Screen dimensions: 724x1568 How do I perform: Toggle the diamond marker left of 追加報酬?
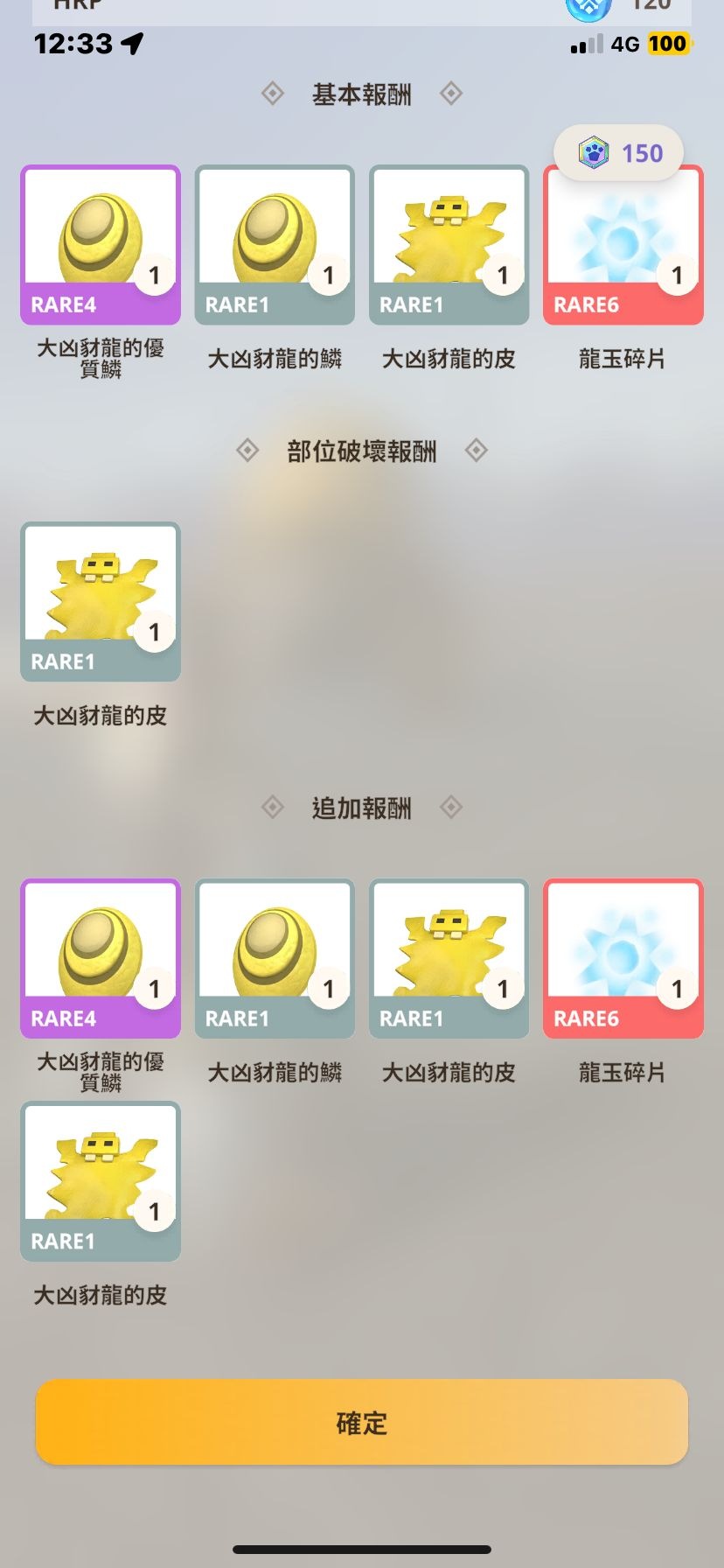tap(272, 808)
